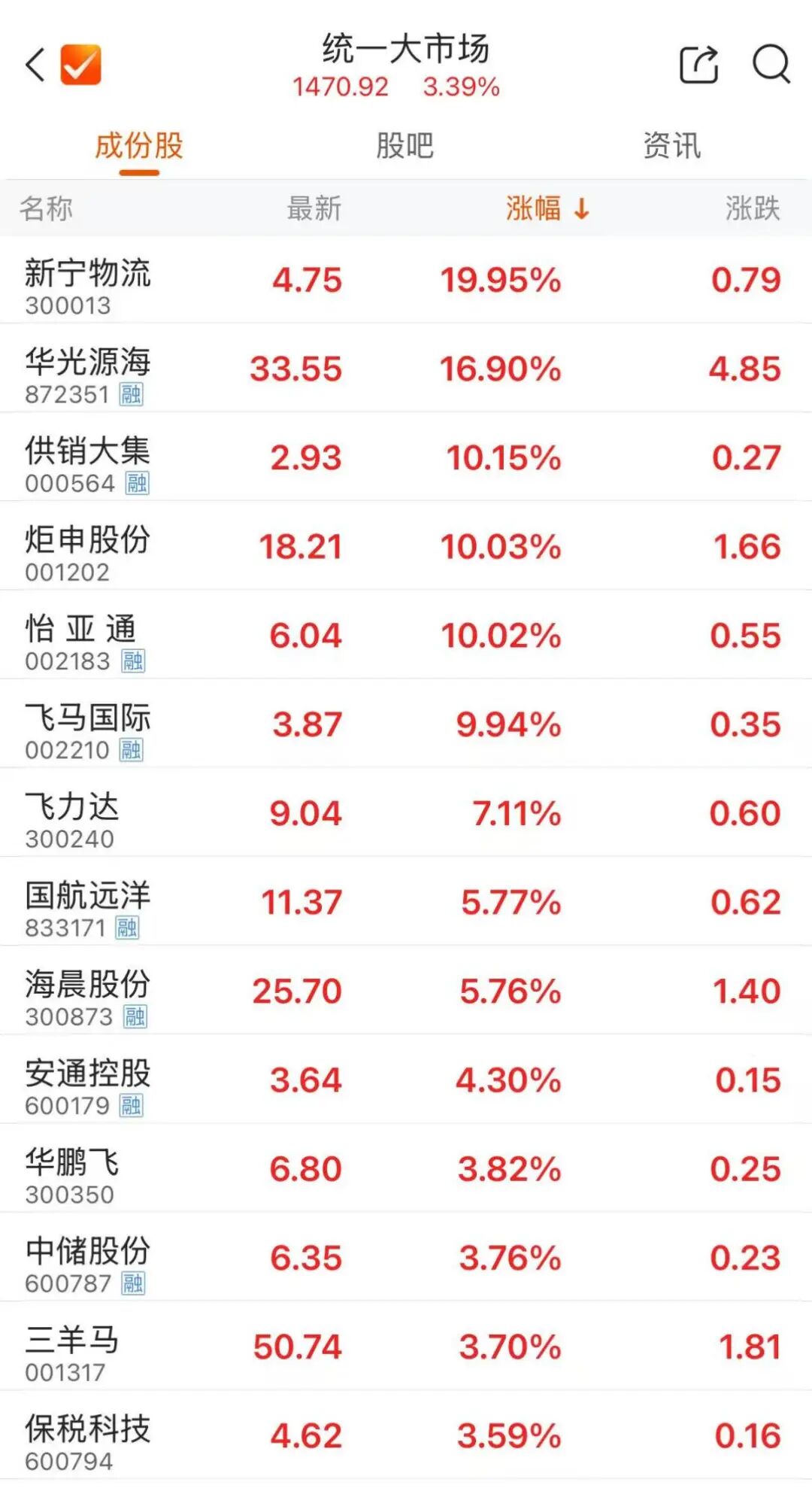Sort the list by 涨幅 column
812x1488 pixels.
(x=547, y=208)
